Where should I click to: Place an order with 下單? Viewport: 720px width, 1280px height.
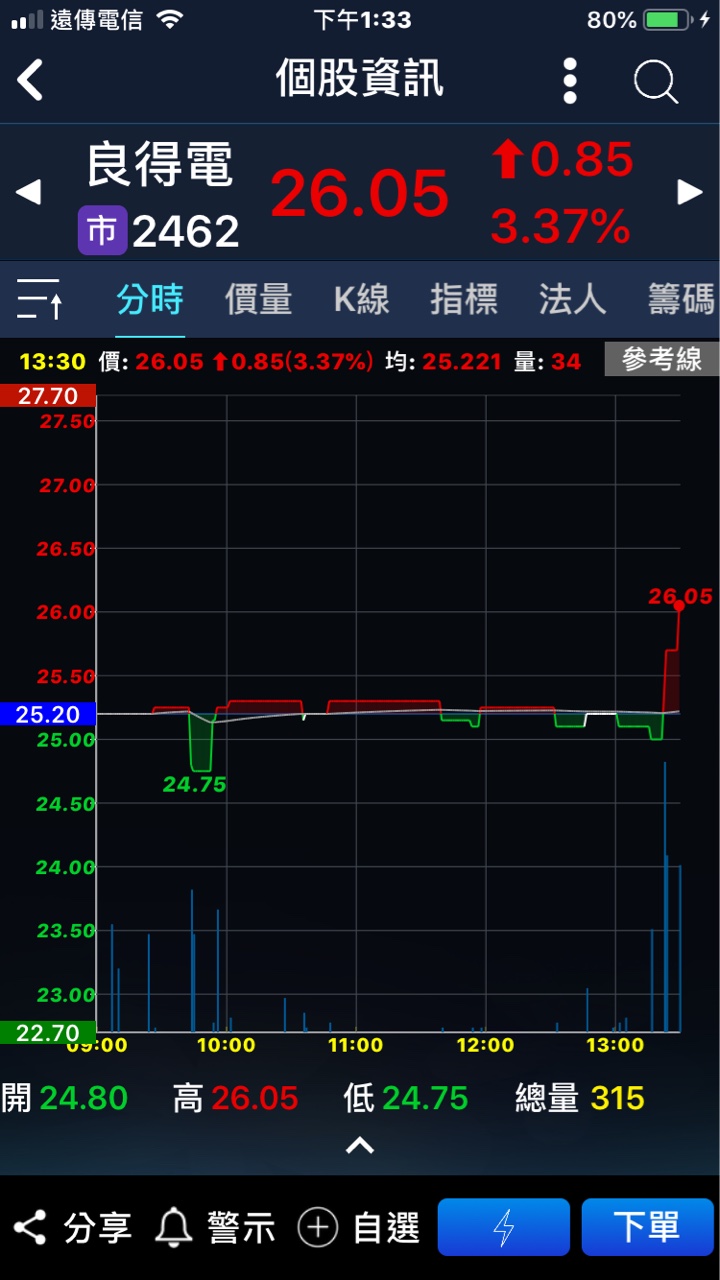tap(647, 1227)
